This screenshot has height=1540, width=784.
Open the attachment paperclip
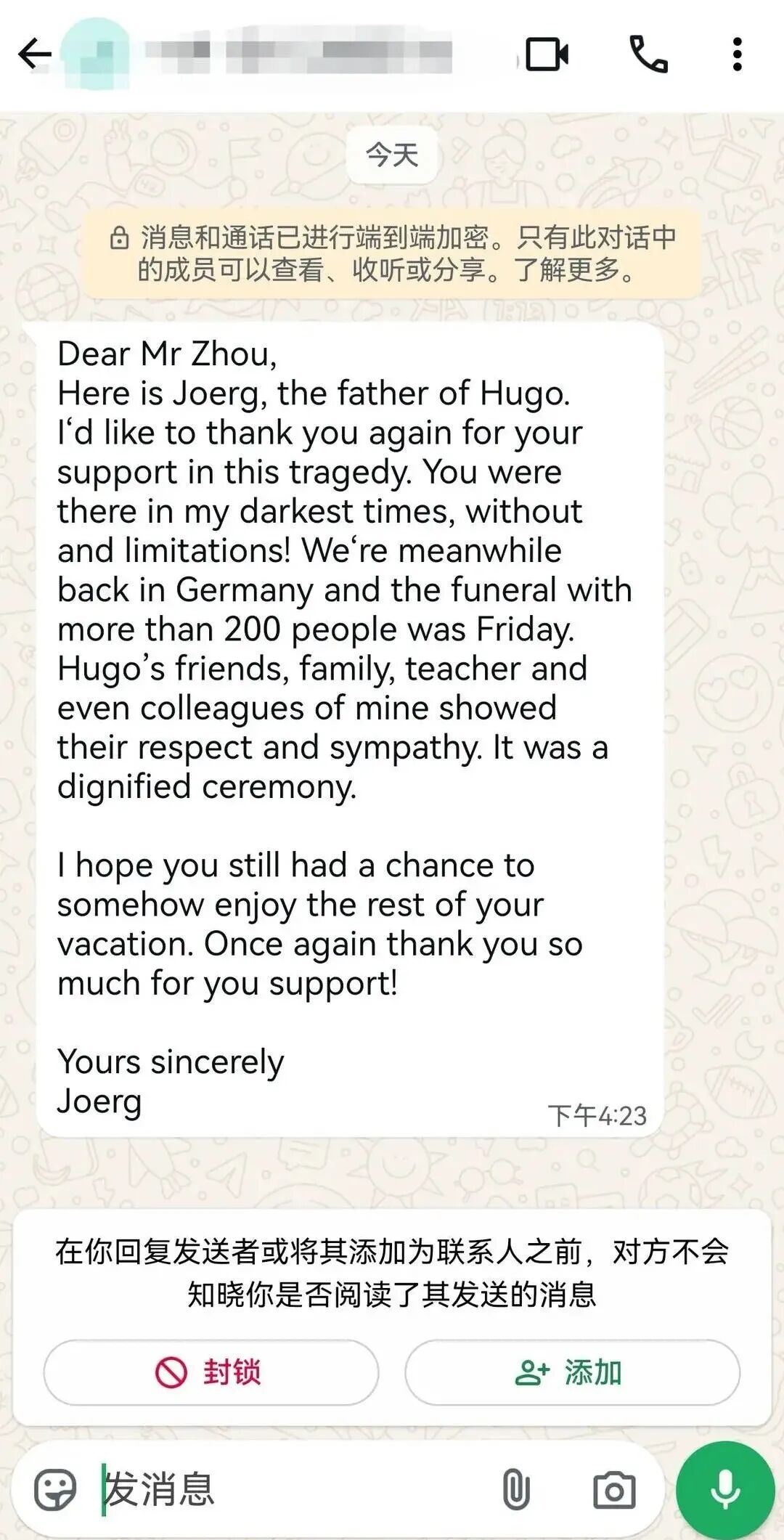pos(515,1490)
